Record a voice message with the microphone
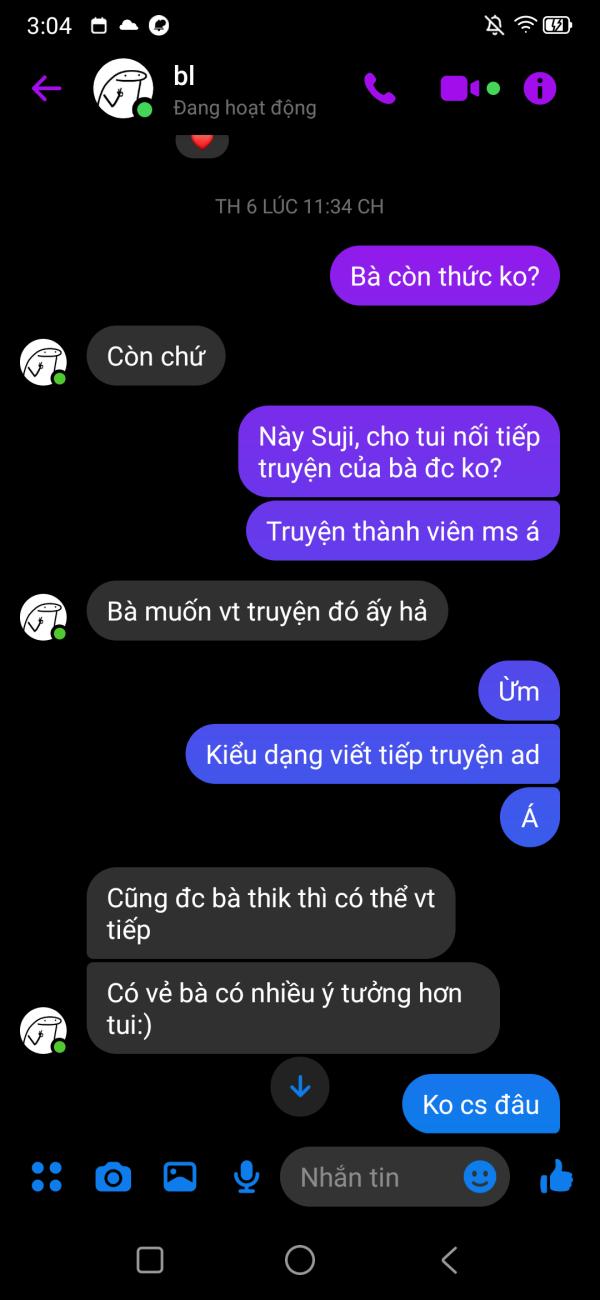This screenshot has width=600, height=1300. (246, 1177)
